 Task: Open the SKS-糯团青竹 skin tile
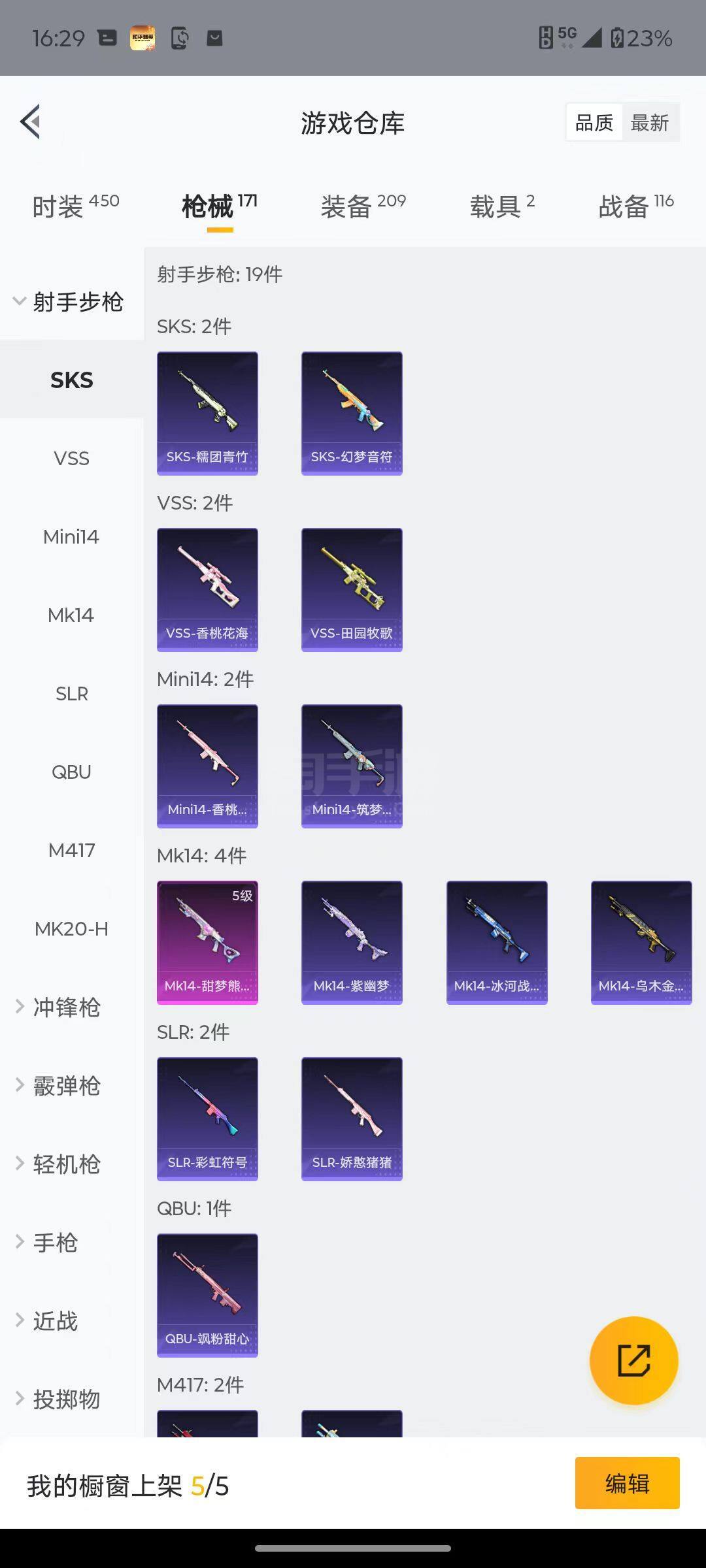click(x=207, y=413)
